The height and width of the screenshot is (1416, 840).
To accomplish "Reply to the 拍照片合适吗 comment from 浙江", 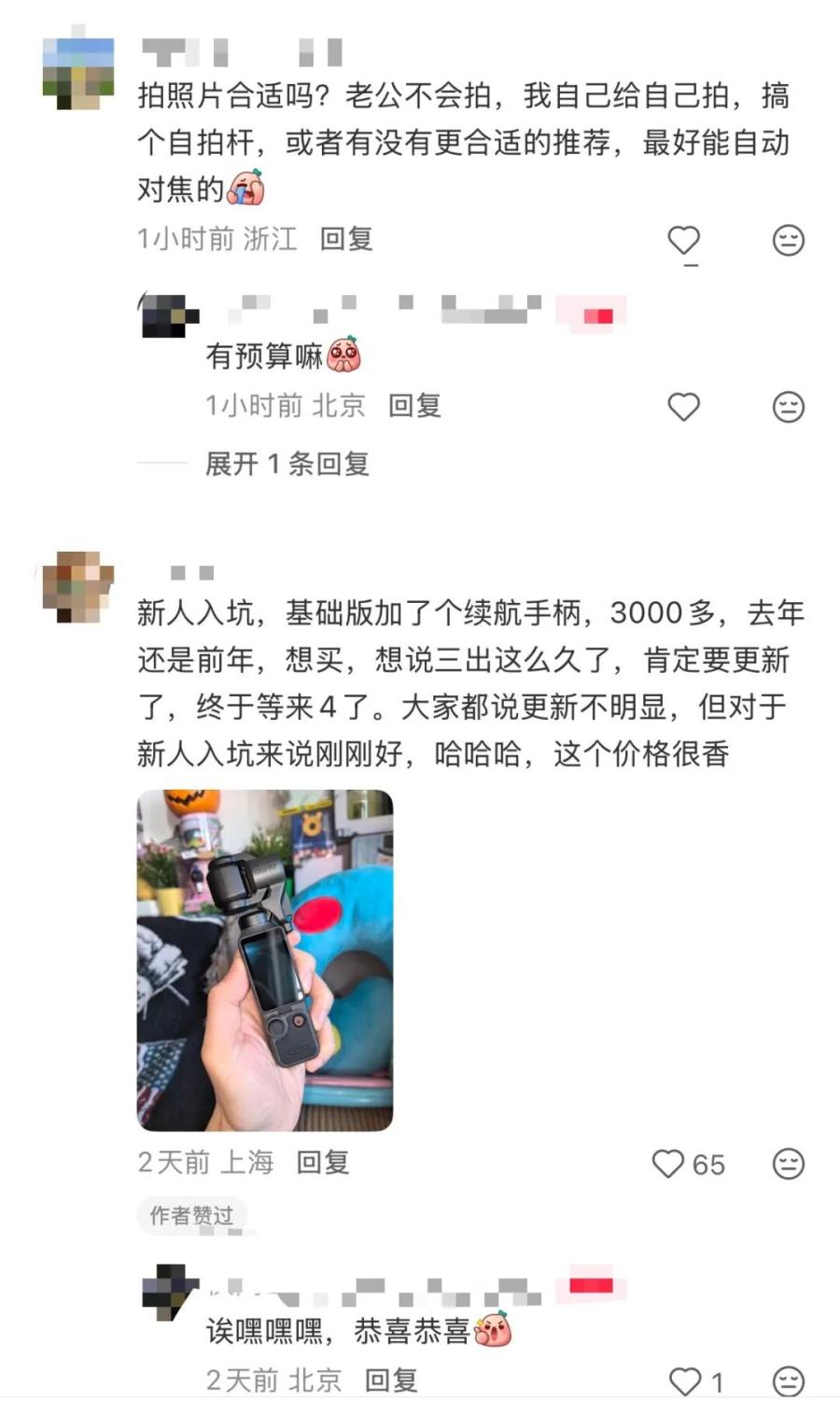I will [346, 239].
